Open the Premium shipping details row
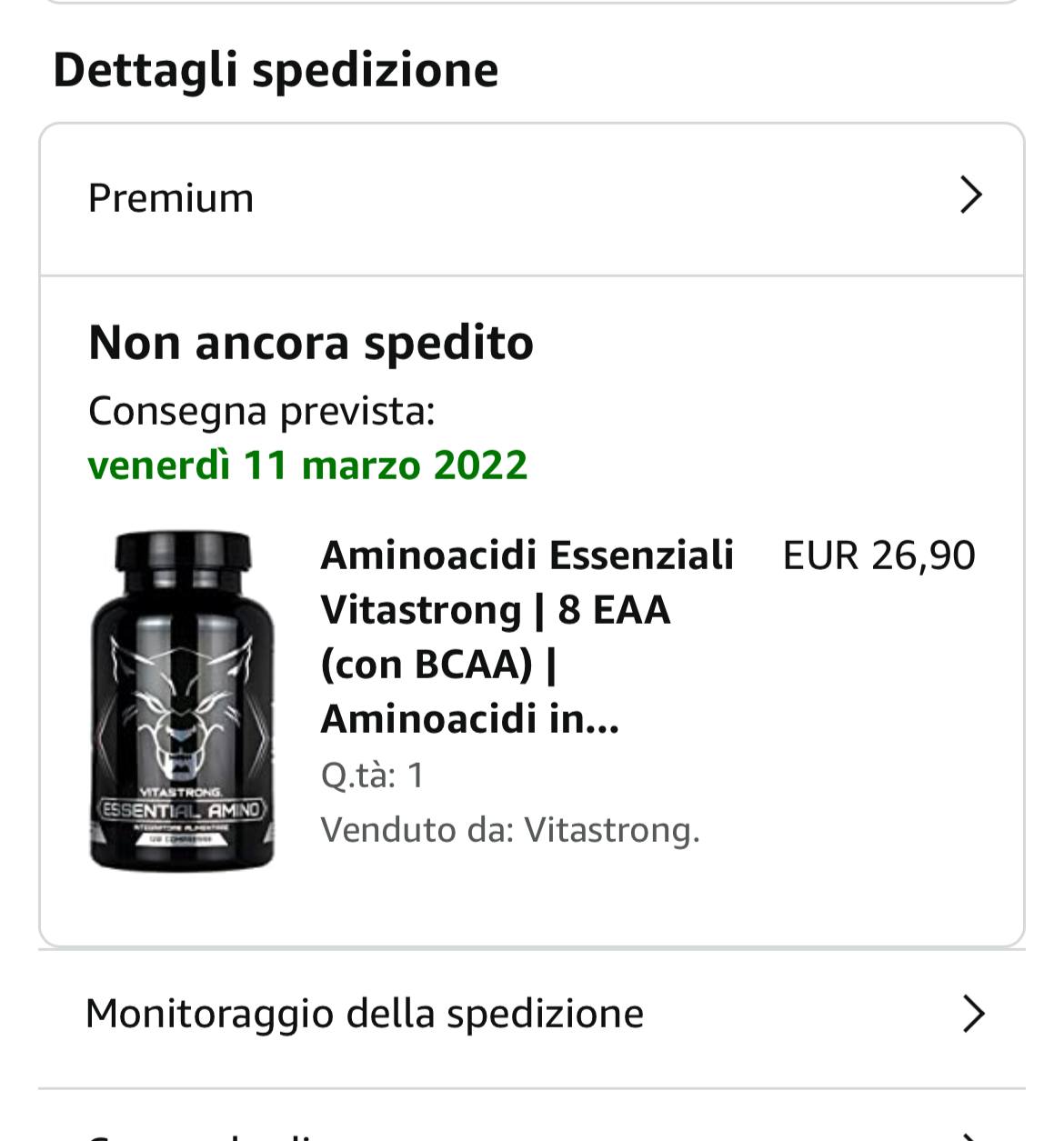Image resolution: width=1064 pixels, height=1141 pixels. pos(532,198)
